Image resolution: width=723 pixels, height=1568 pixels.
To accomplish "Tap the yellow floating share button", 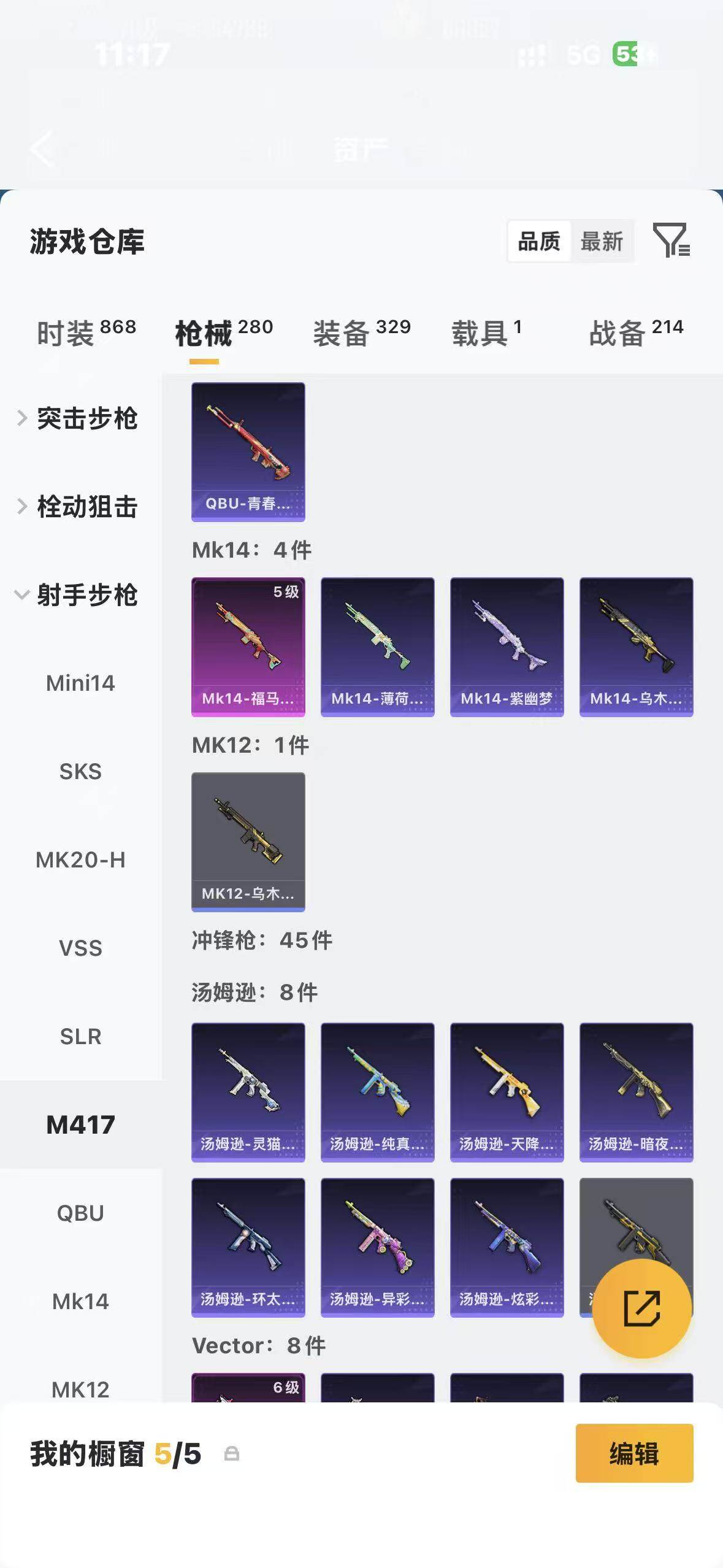I will pyautogui.click(x=641, y=1309).
